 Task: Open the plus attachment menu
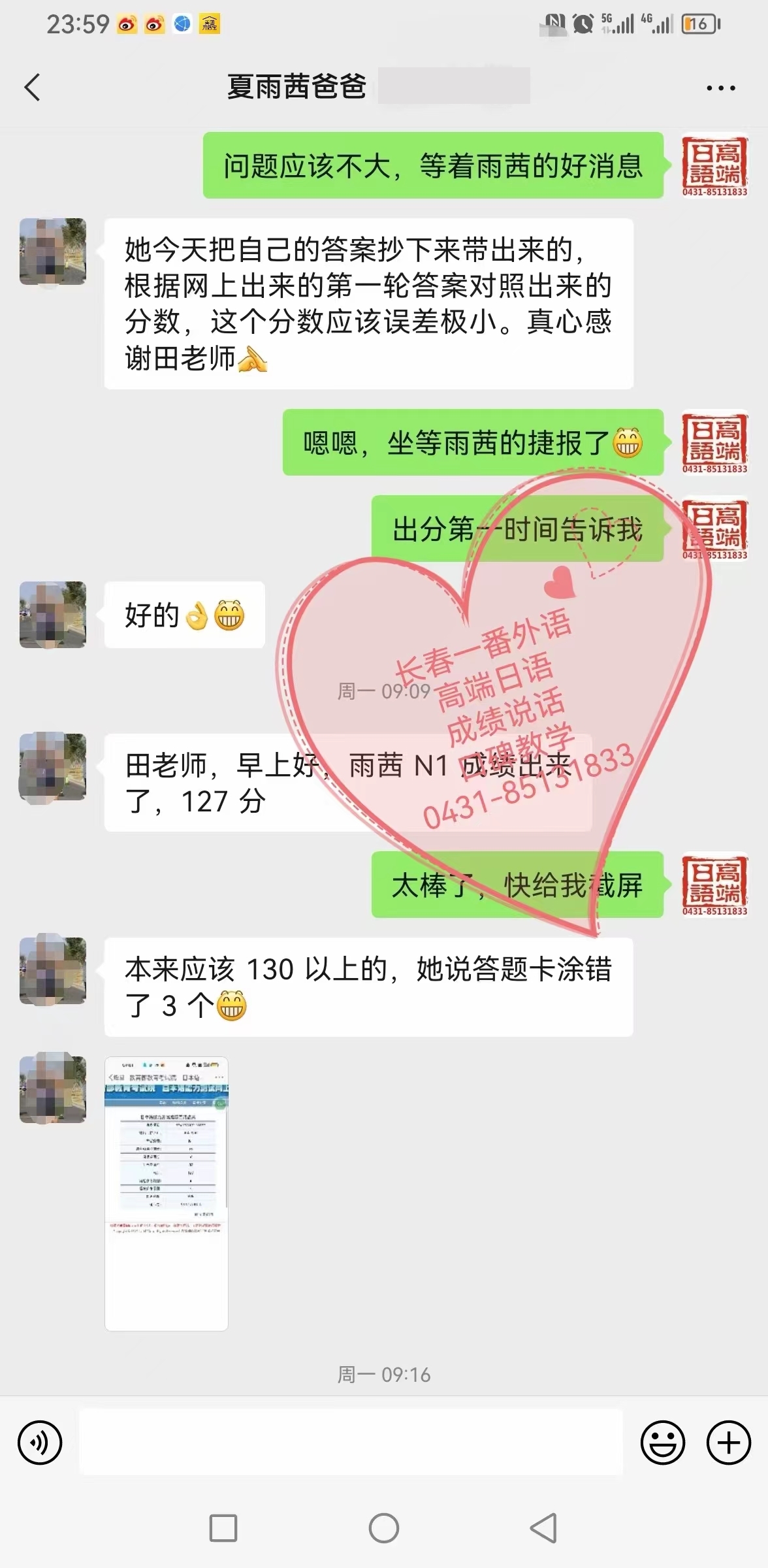click(x=729, y=1443)
